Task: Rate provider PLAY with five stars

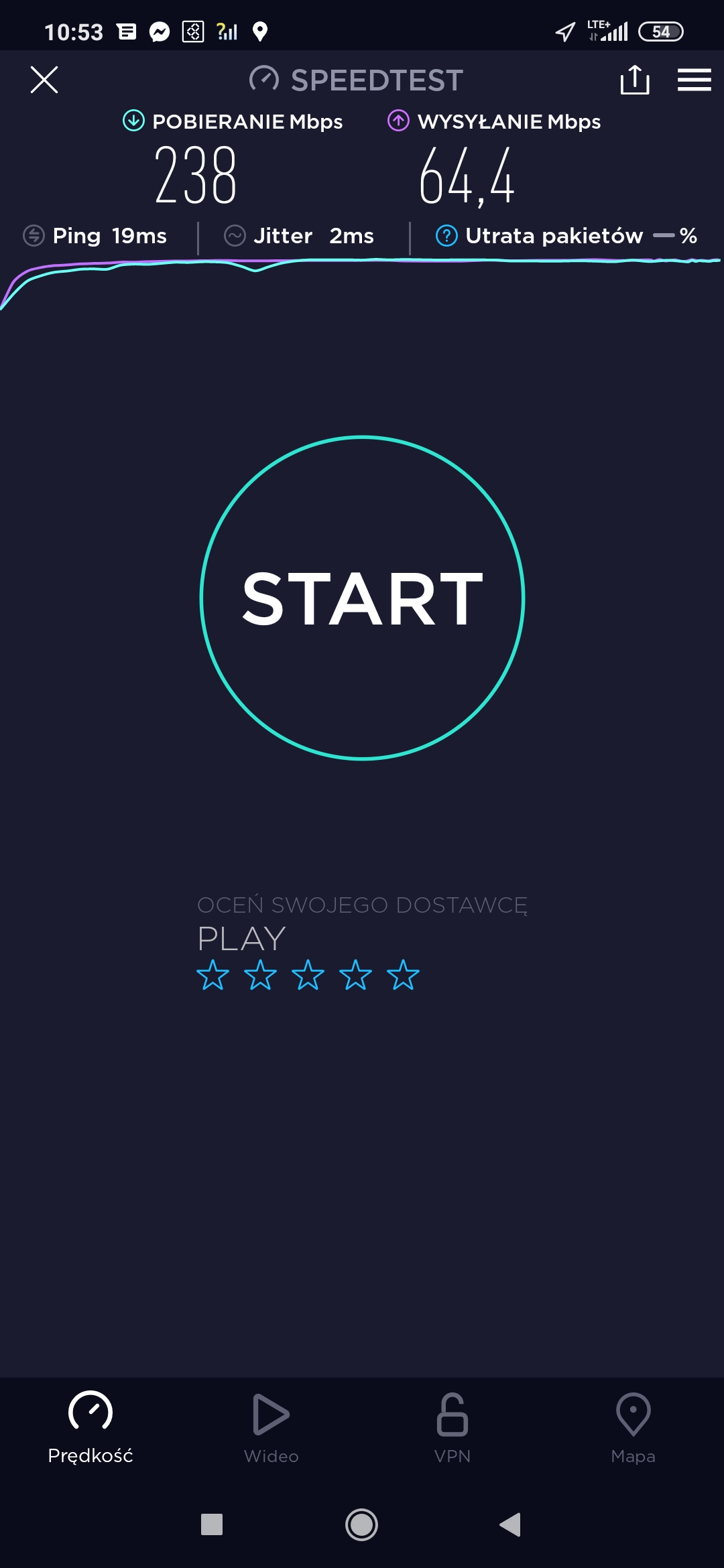Action: pos(403,975)
